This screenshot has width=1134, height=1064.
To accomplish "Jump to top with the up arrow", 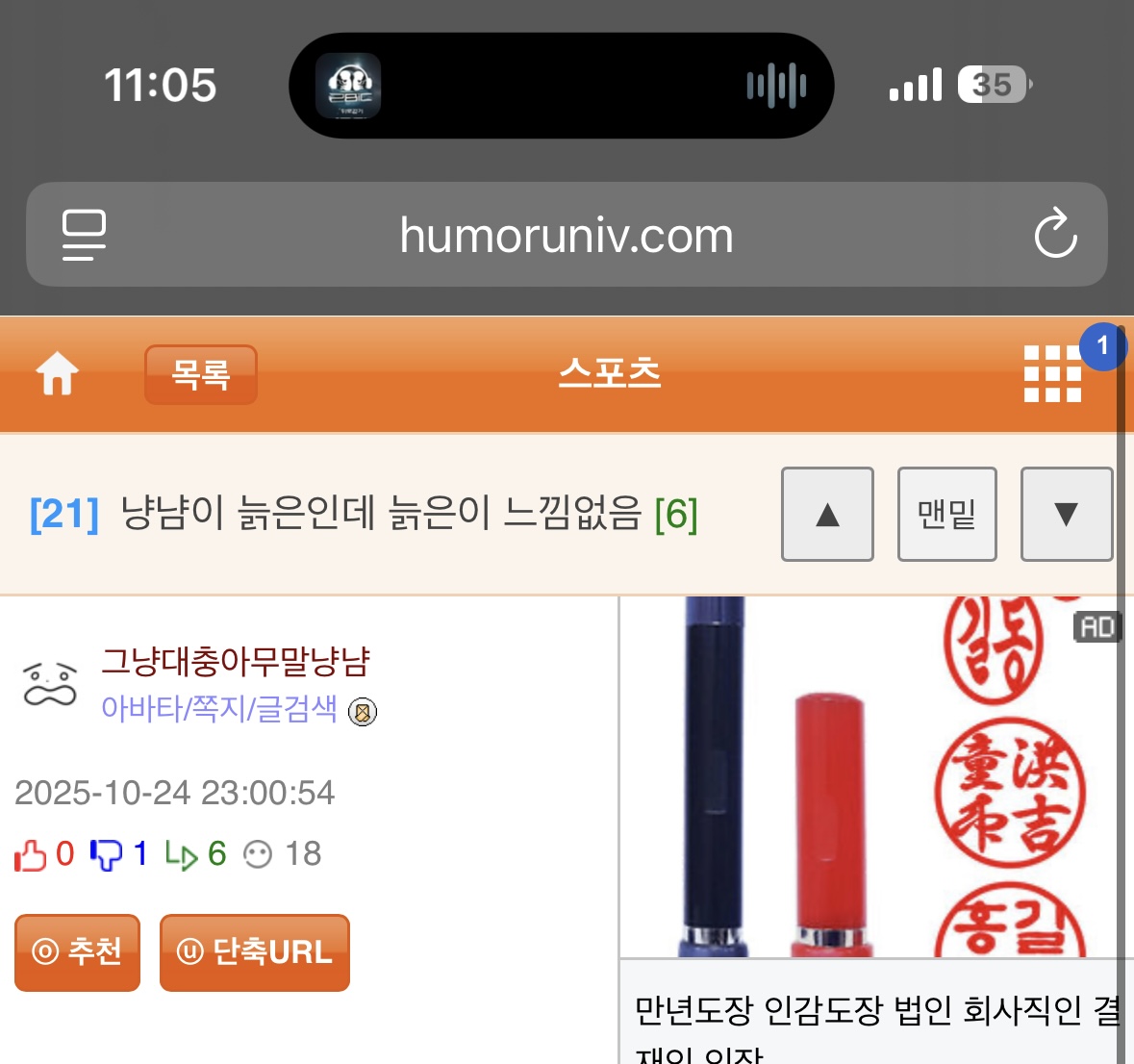I will [827, 515].
